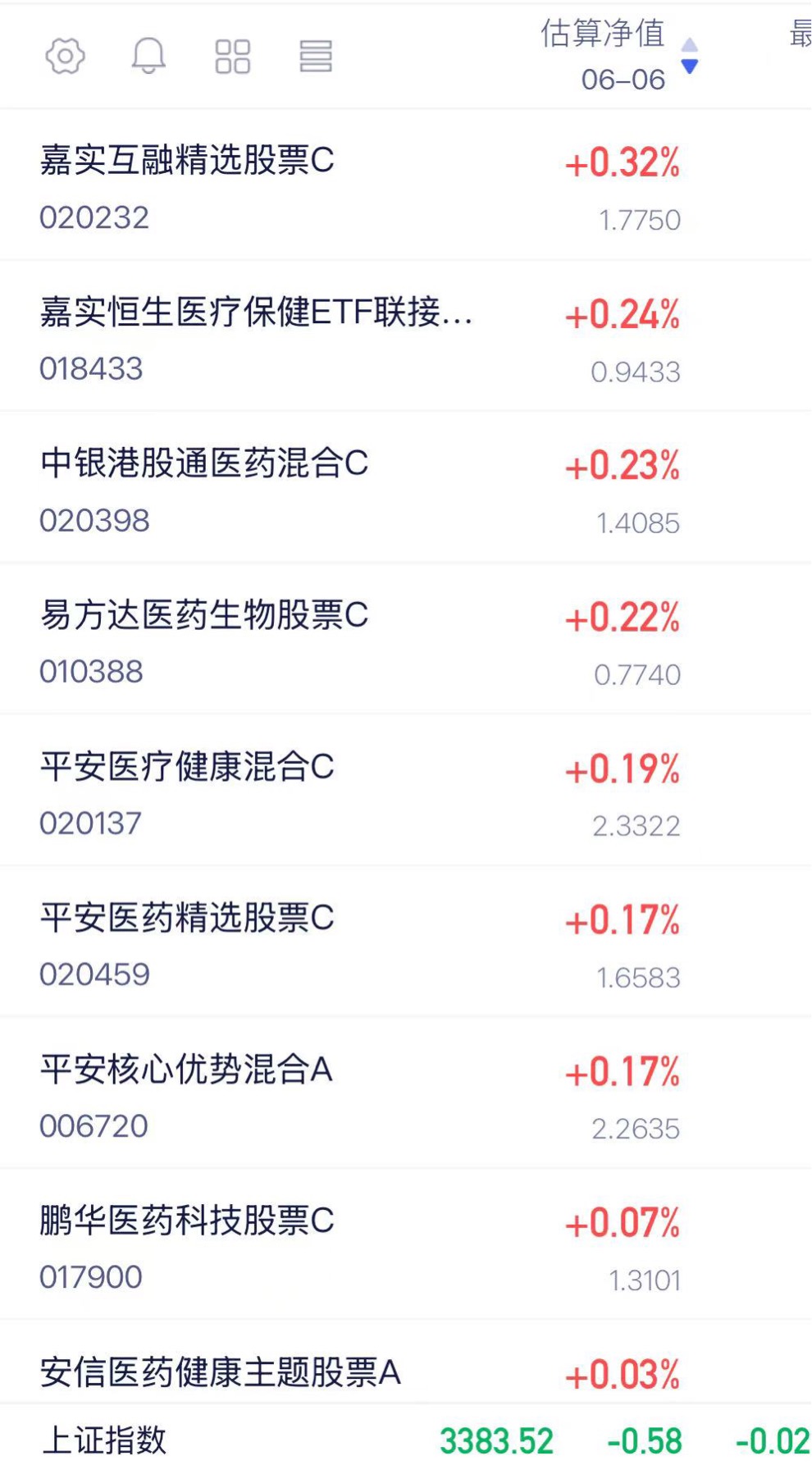The height and width of the screenshot is (1465, 812).
Task: Open fund 平安医药精选股票C
Action: [x=406, y=943]
